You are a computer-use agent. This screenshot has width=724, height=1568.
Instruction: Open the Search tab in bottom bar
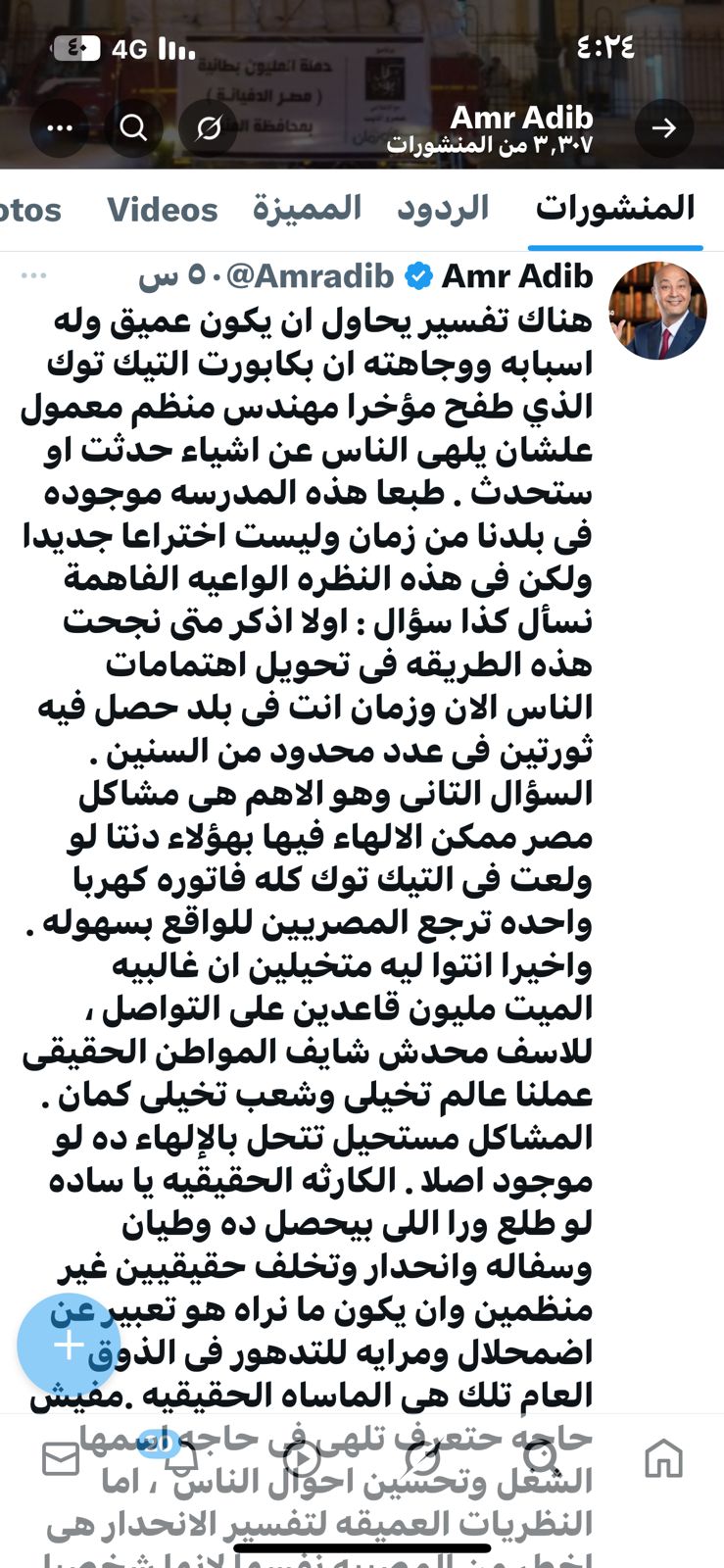tap(541, 1458)
